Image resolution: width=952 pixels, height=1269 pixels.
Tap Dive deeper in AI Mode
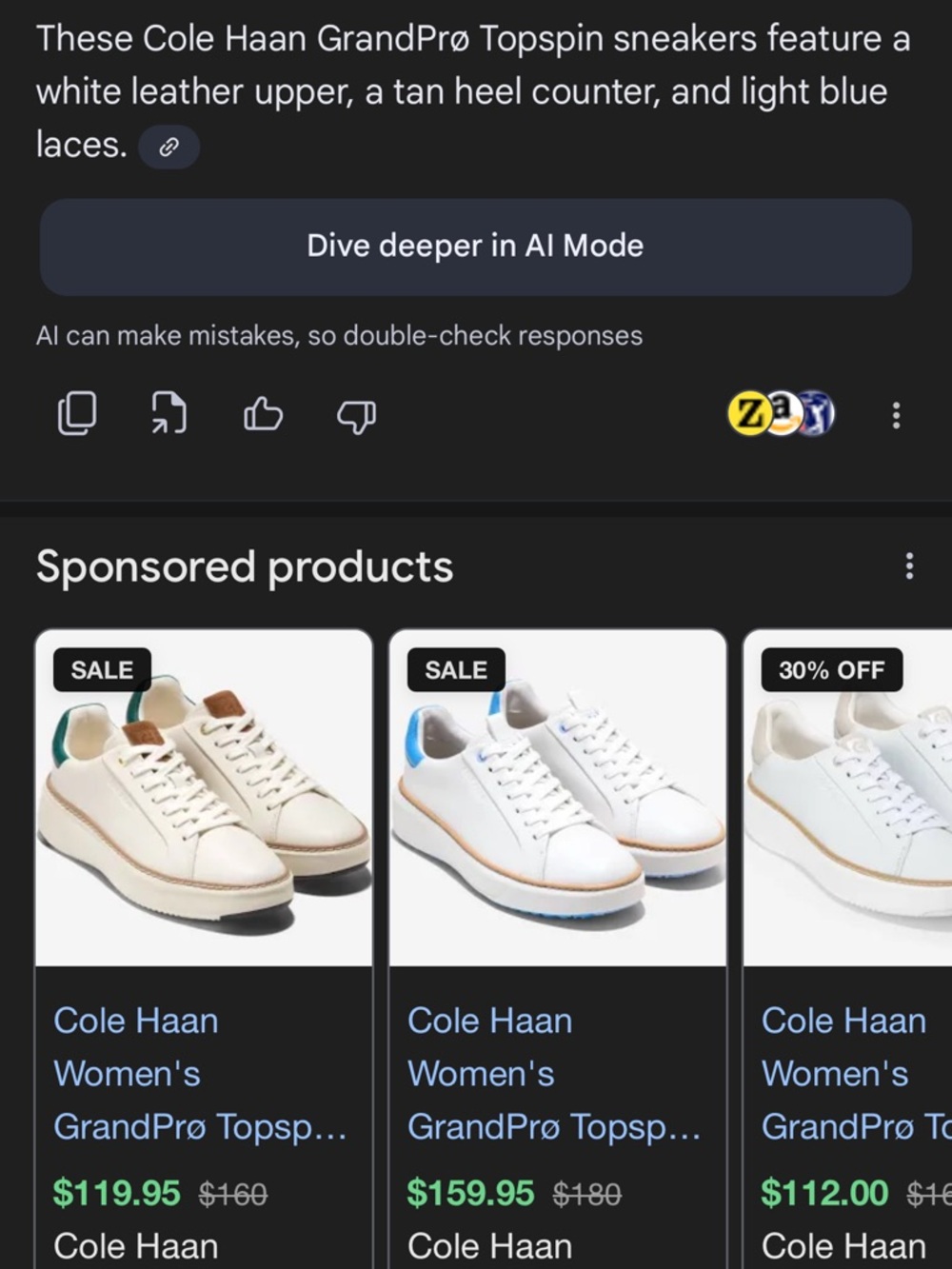[475, 247]
